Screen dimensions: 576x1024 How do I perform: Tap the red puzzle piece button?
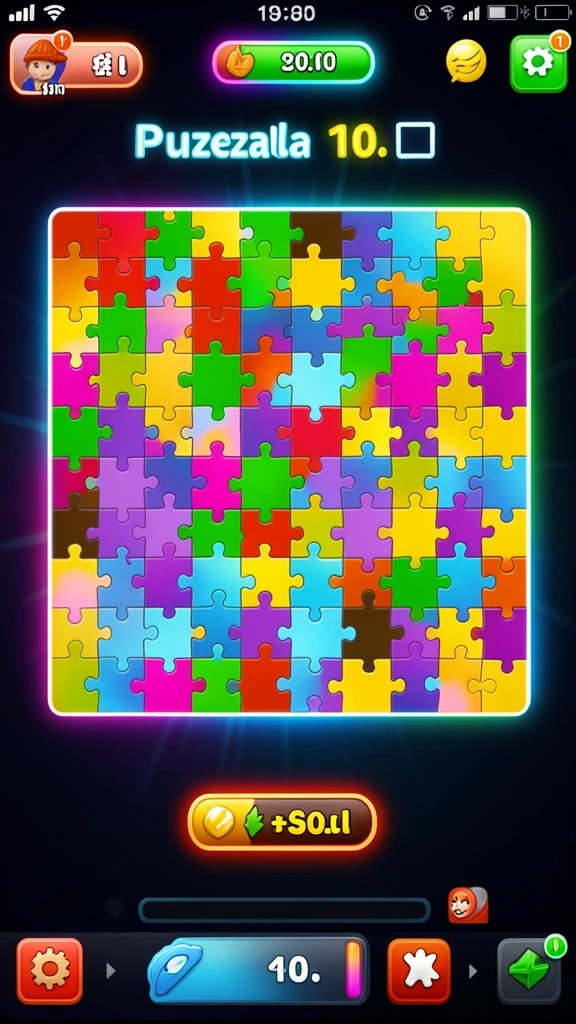(x=419, y=970)
